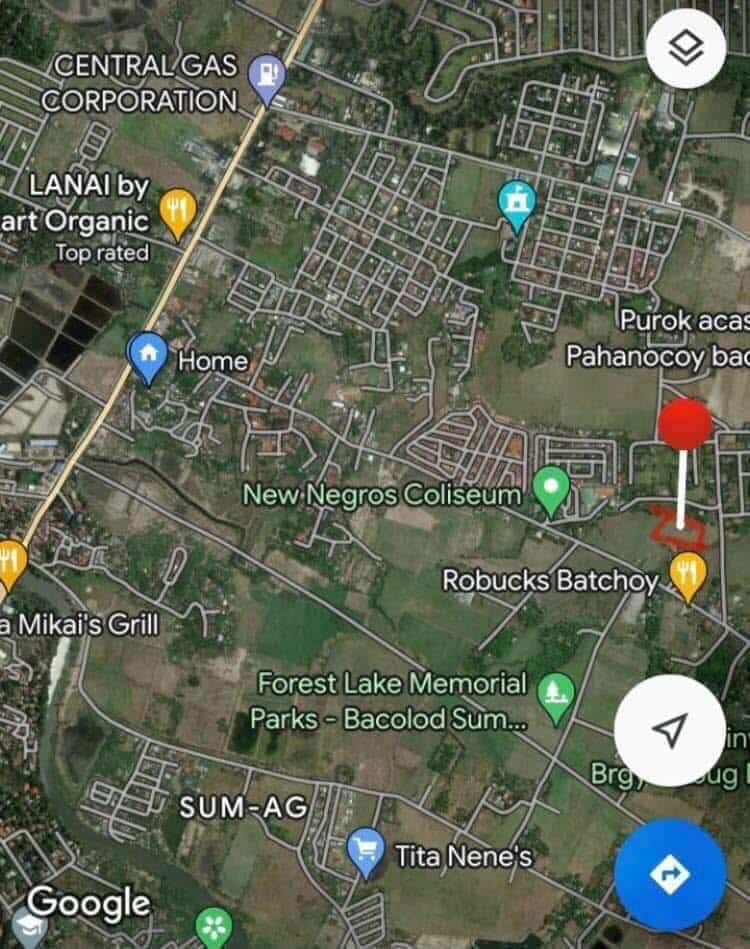Open the map layers button
The width and height of the screenshot is (750, 949).
click(x=685, y=48)
